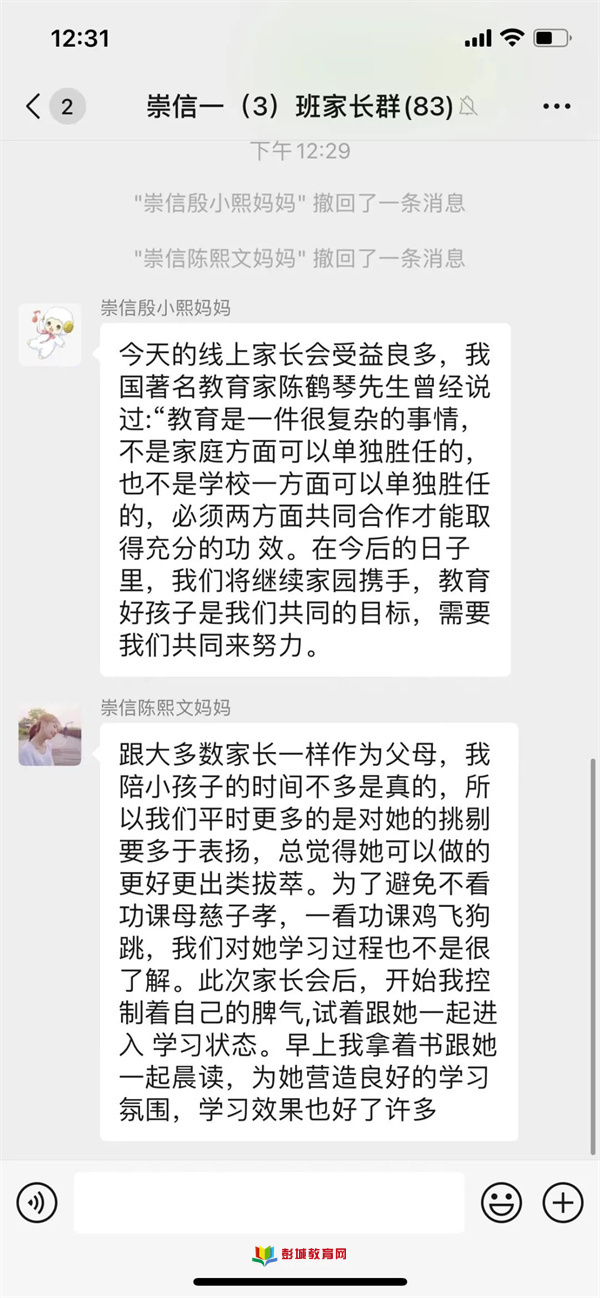This screenshot has height=1298, width=600.
Task: Tap the message text field
Action: pyautogui.click(x=268, y=1201)
